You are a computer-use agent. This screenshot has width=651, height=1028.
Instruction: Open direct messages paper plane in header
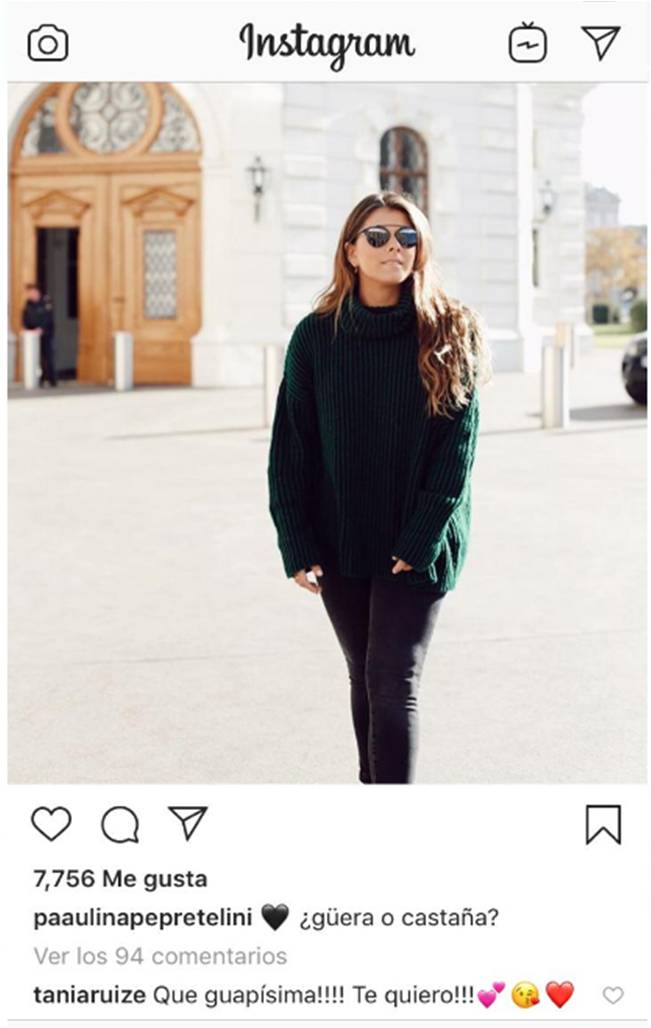point(600,42)
